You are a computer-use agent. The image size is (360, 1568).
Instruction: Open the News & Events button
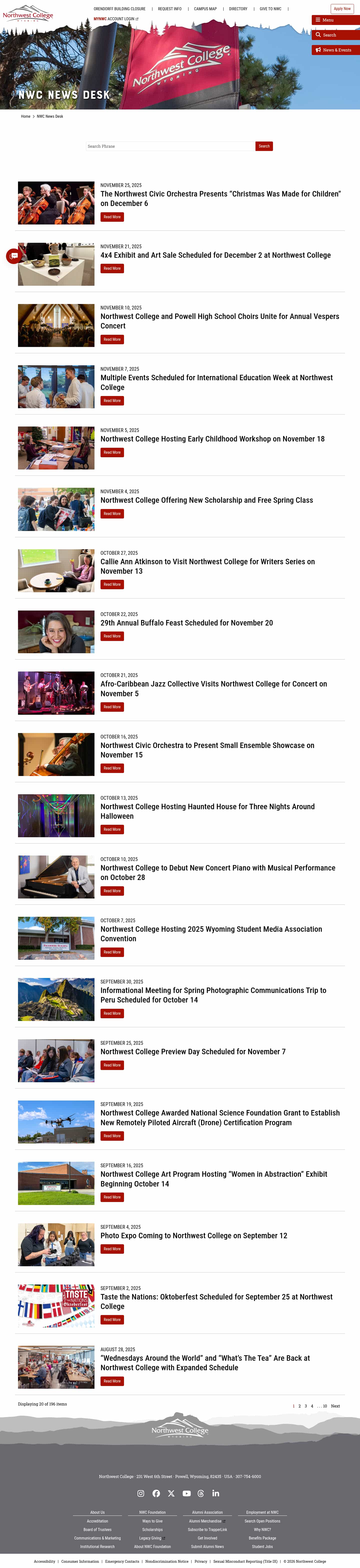pos(335,50)
